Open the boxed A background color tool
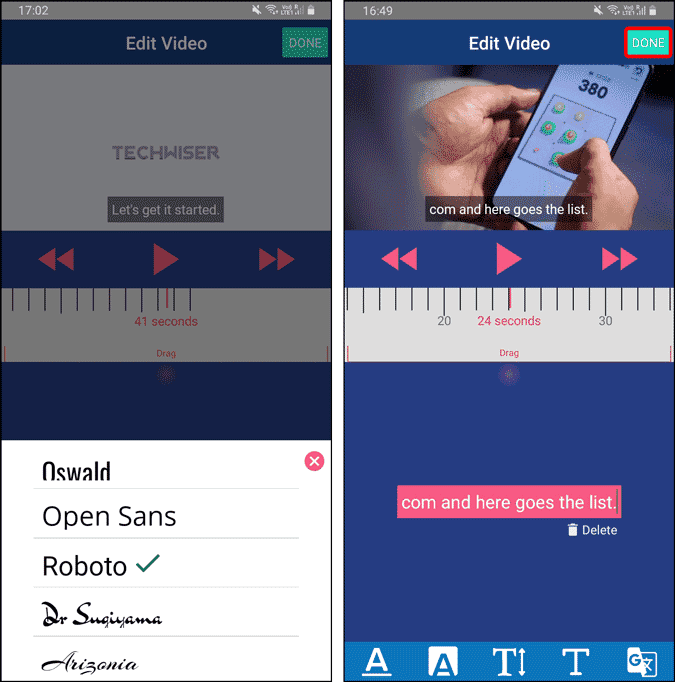Screen dimensions: 675x682 (443, 662)
